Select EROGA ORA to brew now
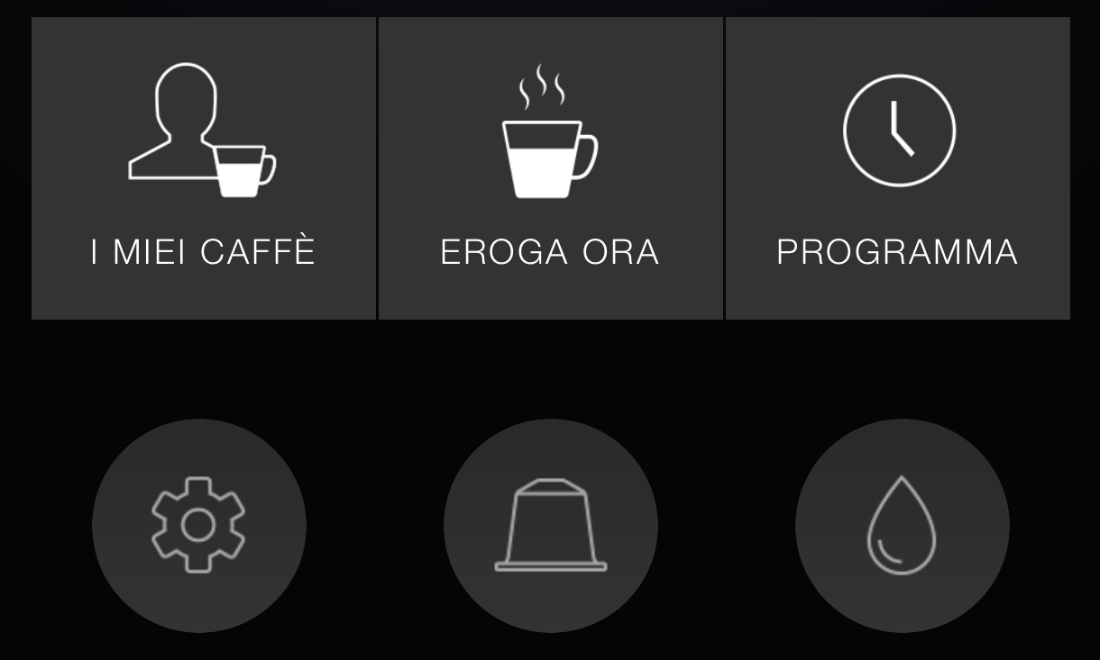The image size is (1100, 660). tap(550, 168)
